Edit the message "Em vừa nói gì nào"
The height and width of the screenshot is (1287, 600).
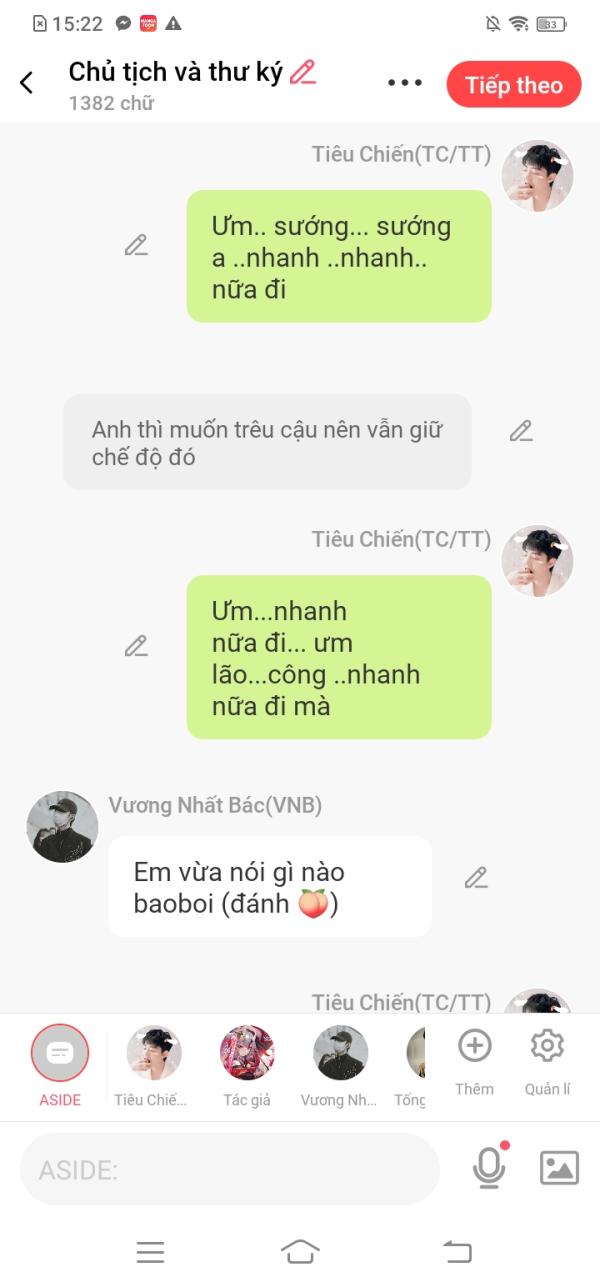[x=476, y=878]
